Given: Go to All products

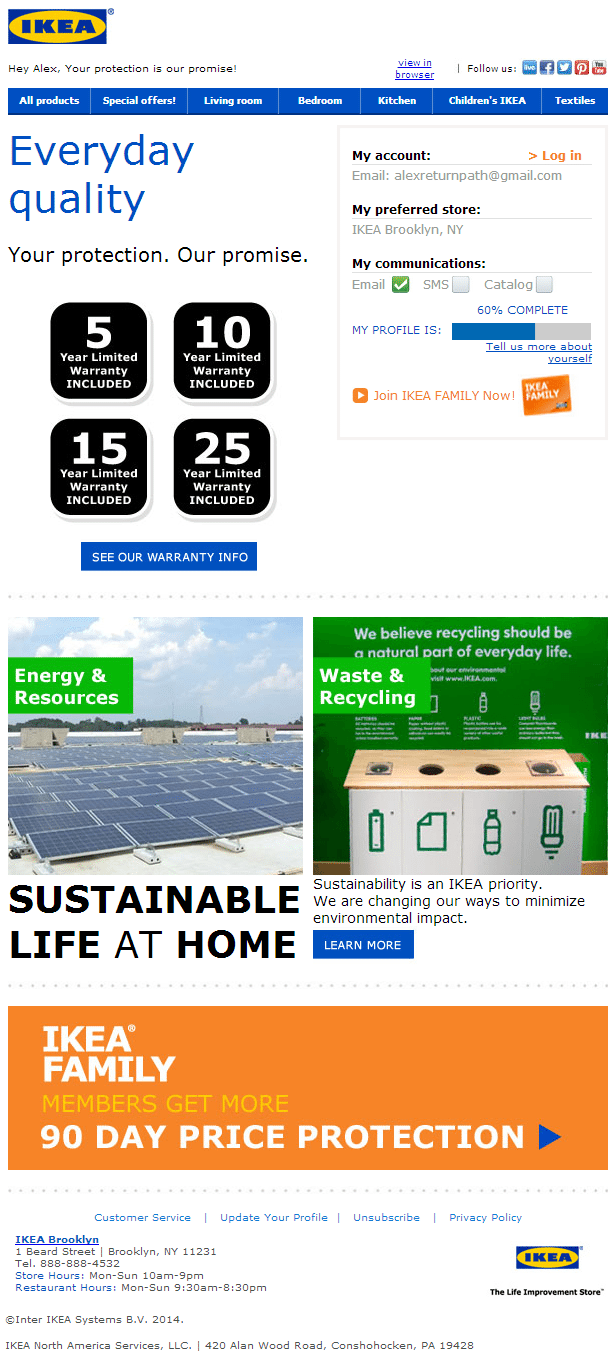Looking at the screenshot, I should [49, 101].
